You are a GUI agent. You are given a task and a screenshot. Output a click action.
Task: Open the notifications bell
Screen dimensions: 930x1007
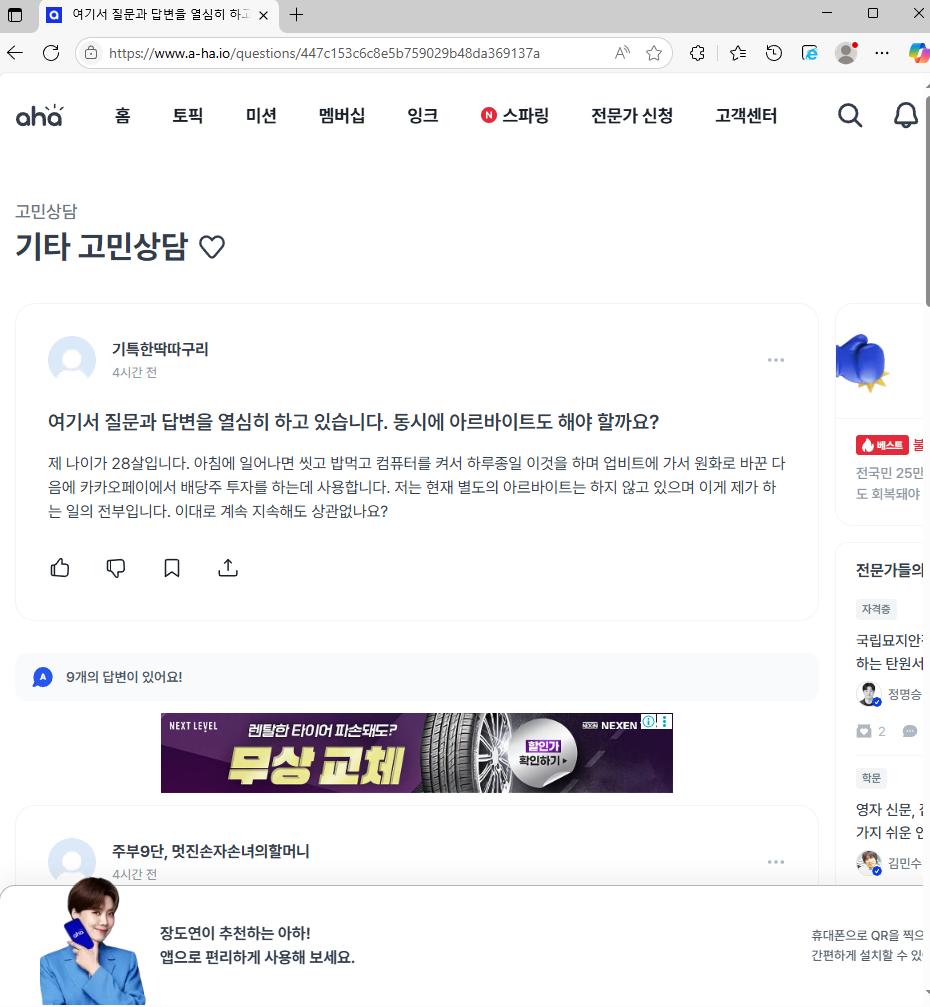coord(905,116)
